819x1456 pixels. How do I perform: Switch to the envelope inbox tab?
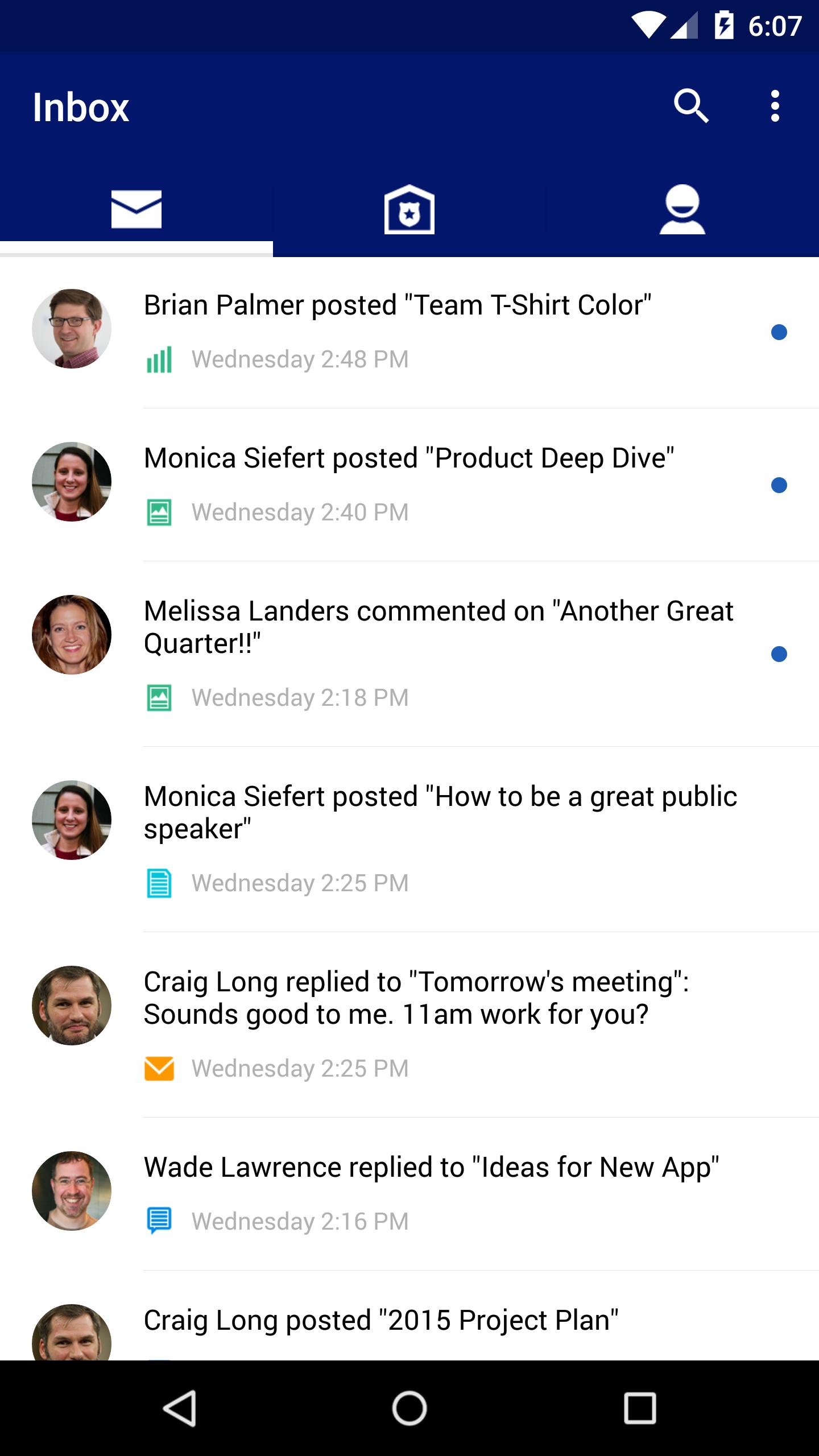136,209
